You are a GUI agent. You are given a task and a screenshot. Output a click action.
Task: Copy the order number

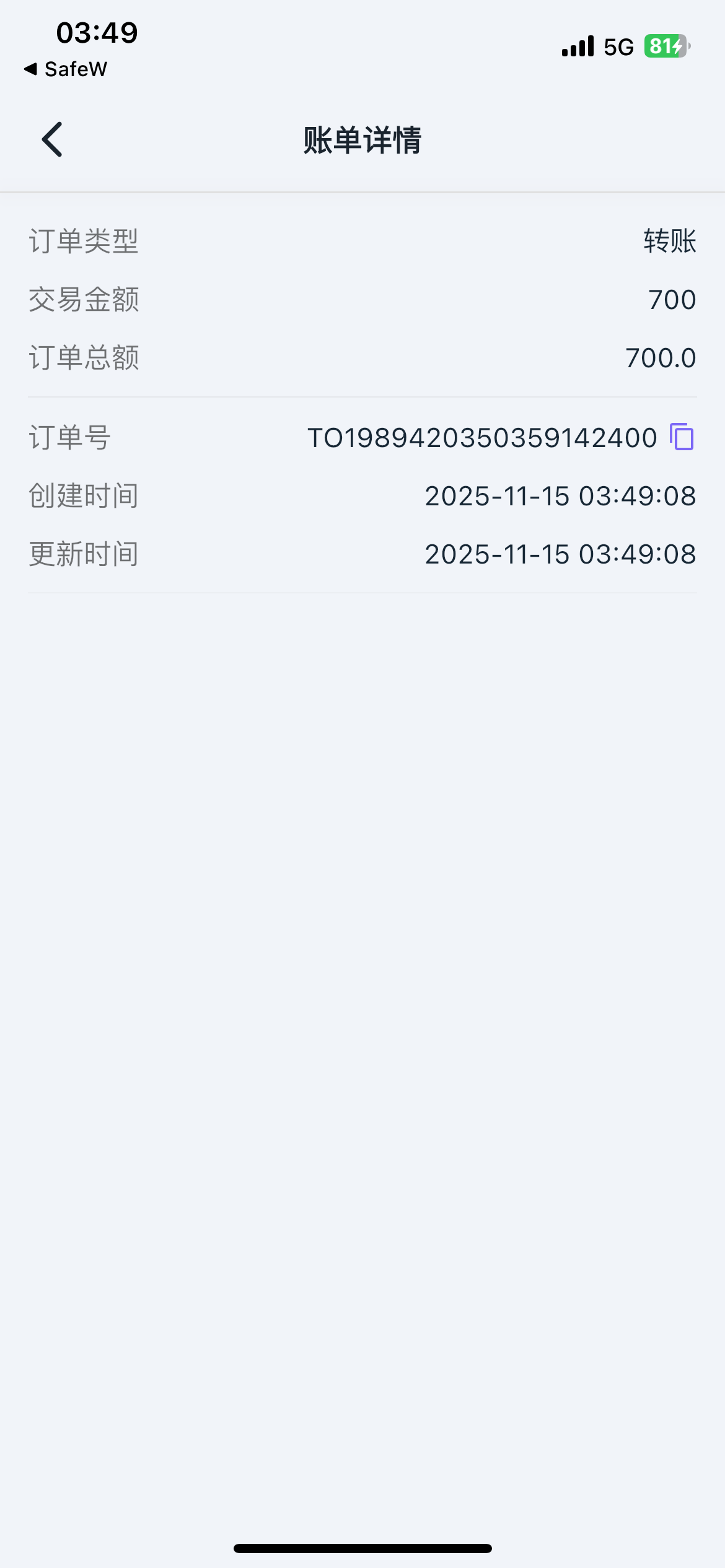coord(682,437)
